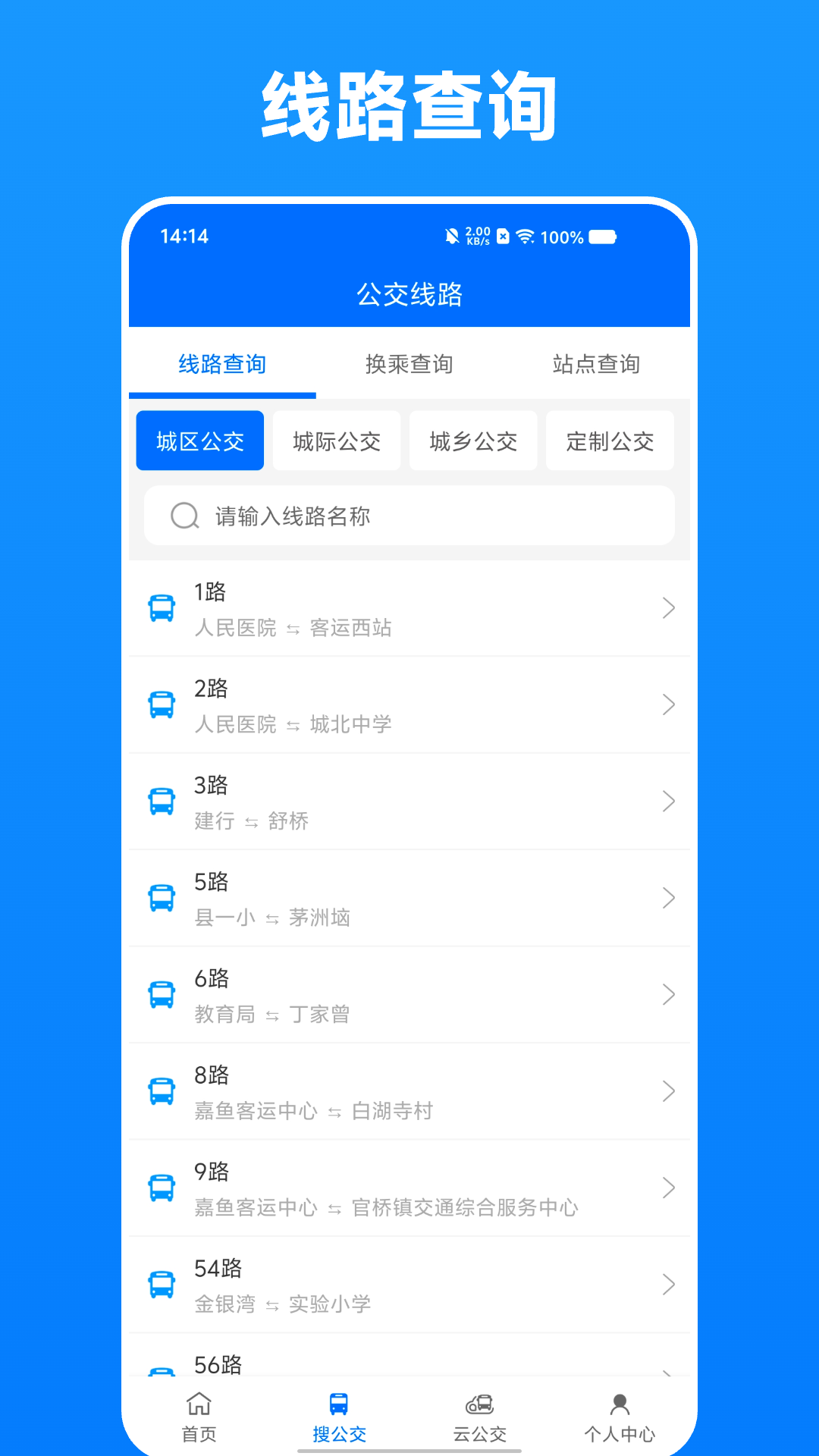Select the 城际公交 filter option
This screenshot has width=819, height=1456.
pos(336,441)
